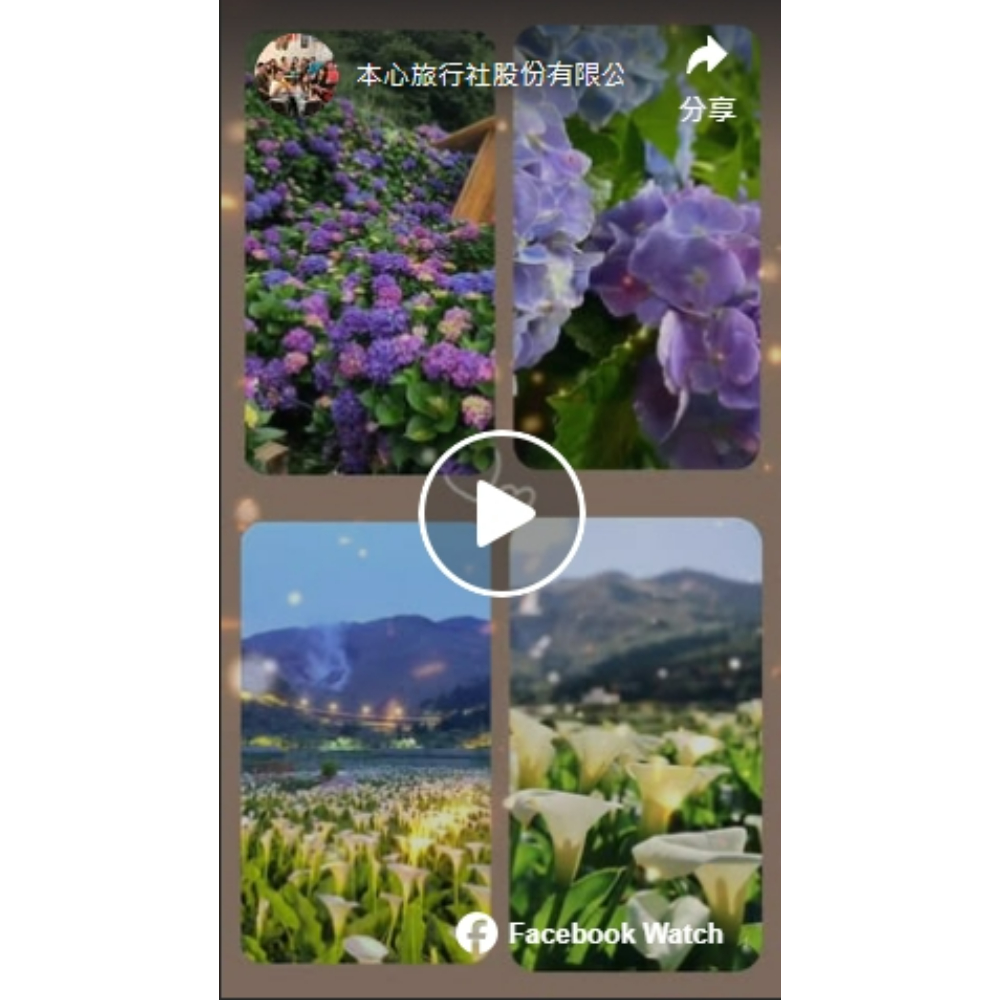Open the 本心旅行社股份有限公 page title link
Screen dimensions: 1000x1000
(x=490, y=75)
